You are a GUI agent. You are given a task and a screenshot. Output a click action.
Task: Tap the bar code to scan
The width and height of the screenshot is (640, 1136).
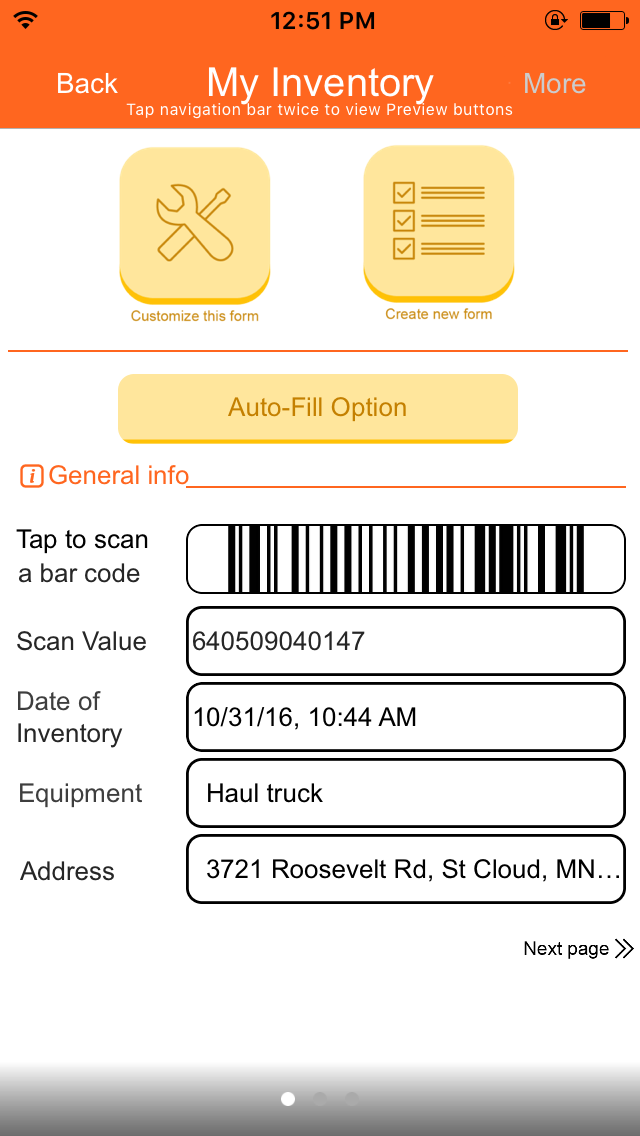[406, 559]
